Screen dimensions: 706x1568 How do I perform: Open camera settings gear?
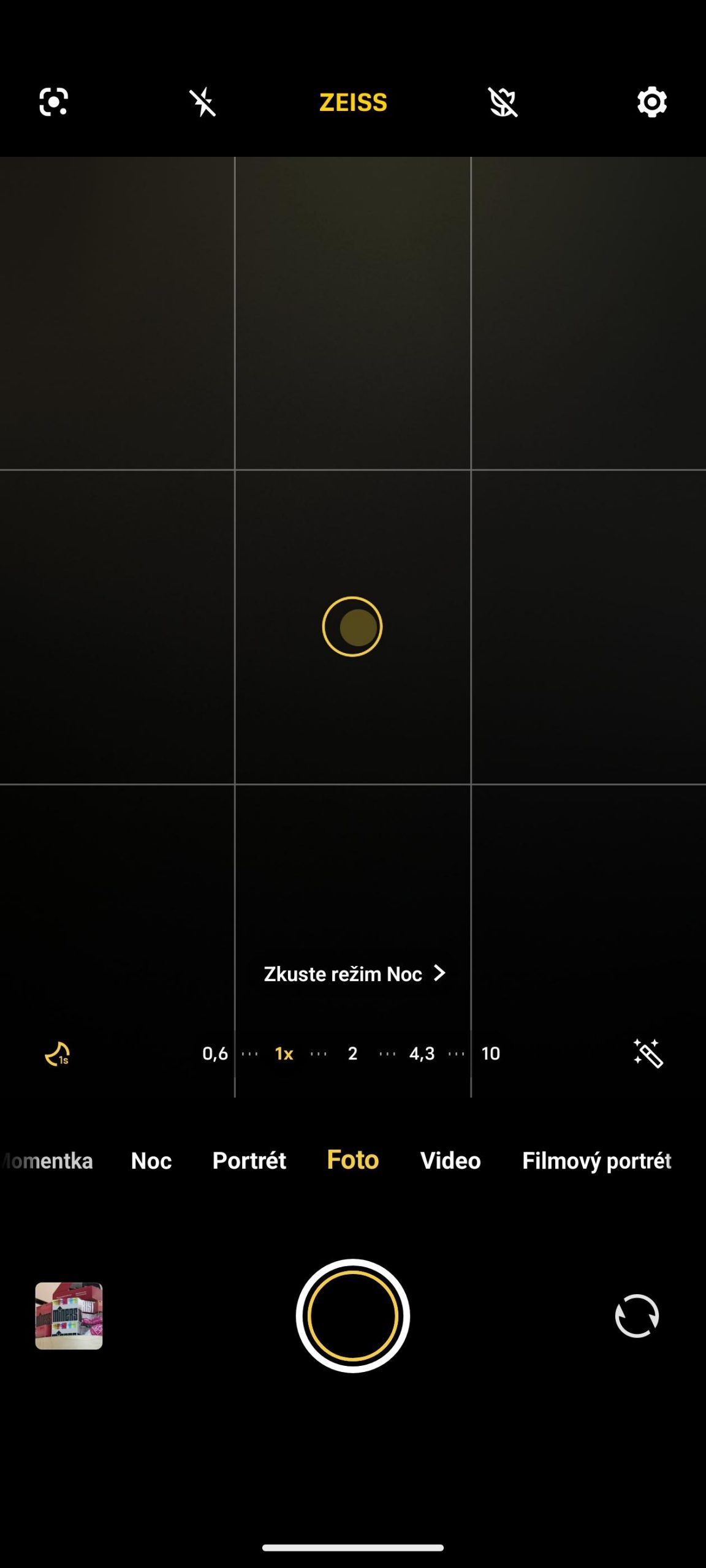pos(652,102)
